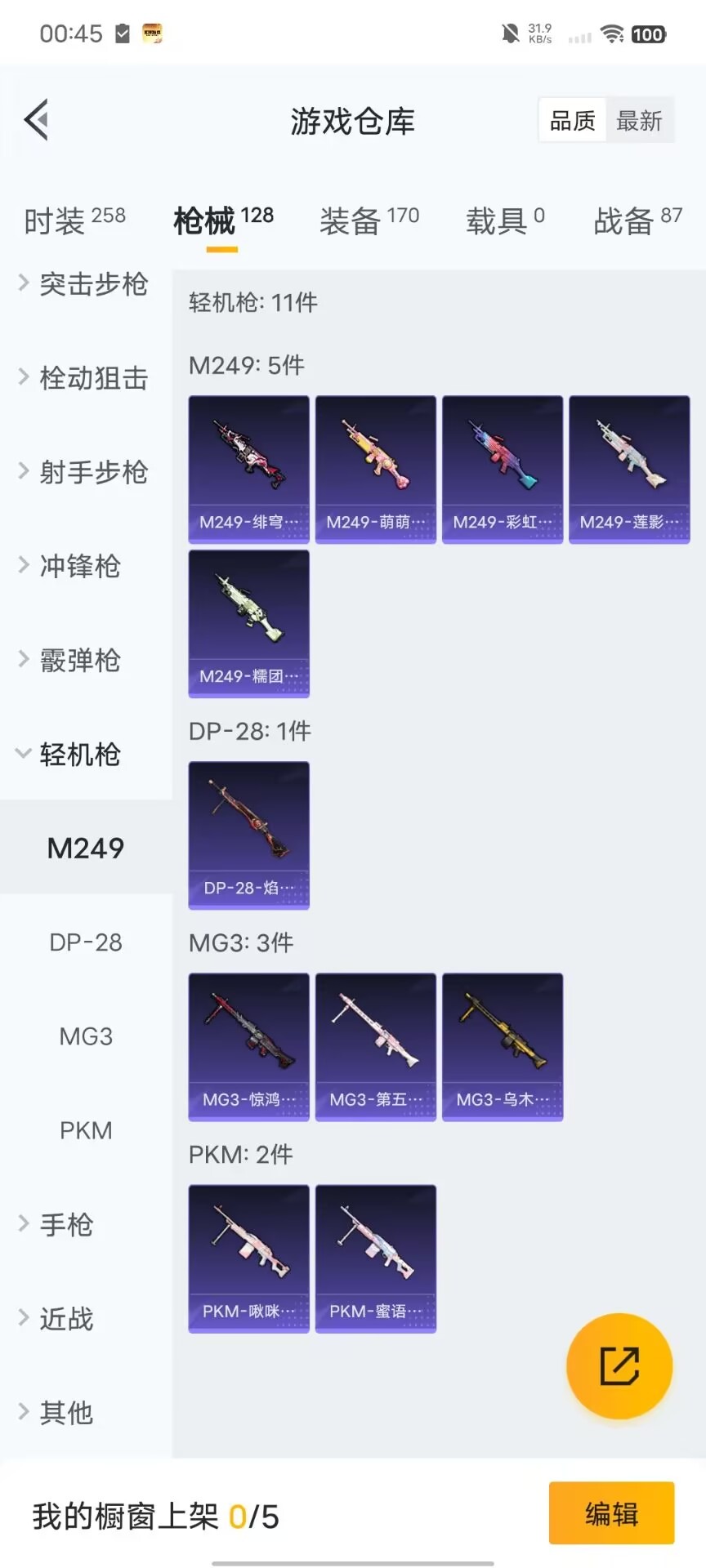706x1568 pixels.
Task: Switch to the 战备 tab
Action: coord(637,220)
